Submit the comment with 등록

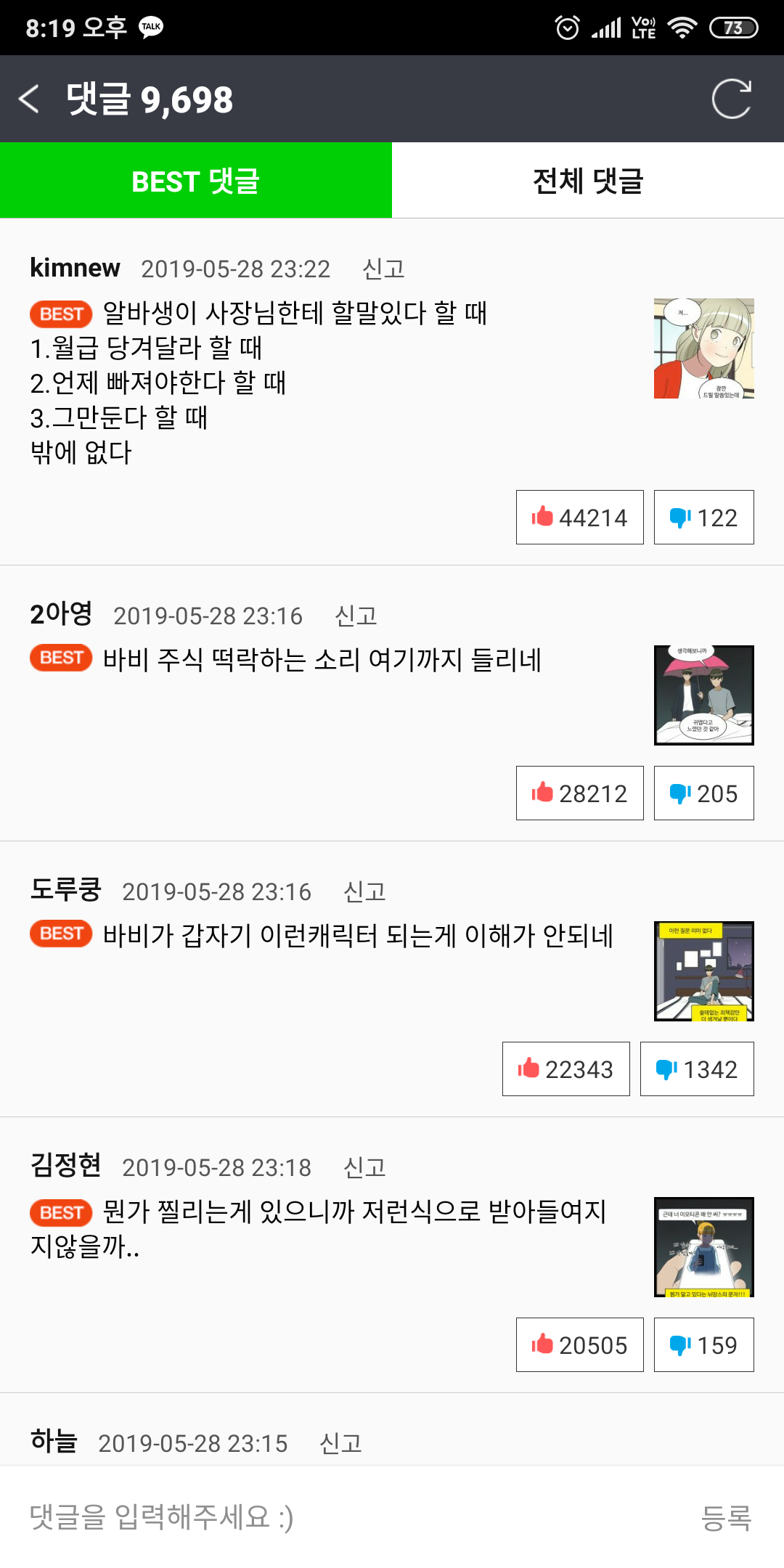tap(726, 1518)
